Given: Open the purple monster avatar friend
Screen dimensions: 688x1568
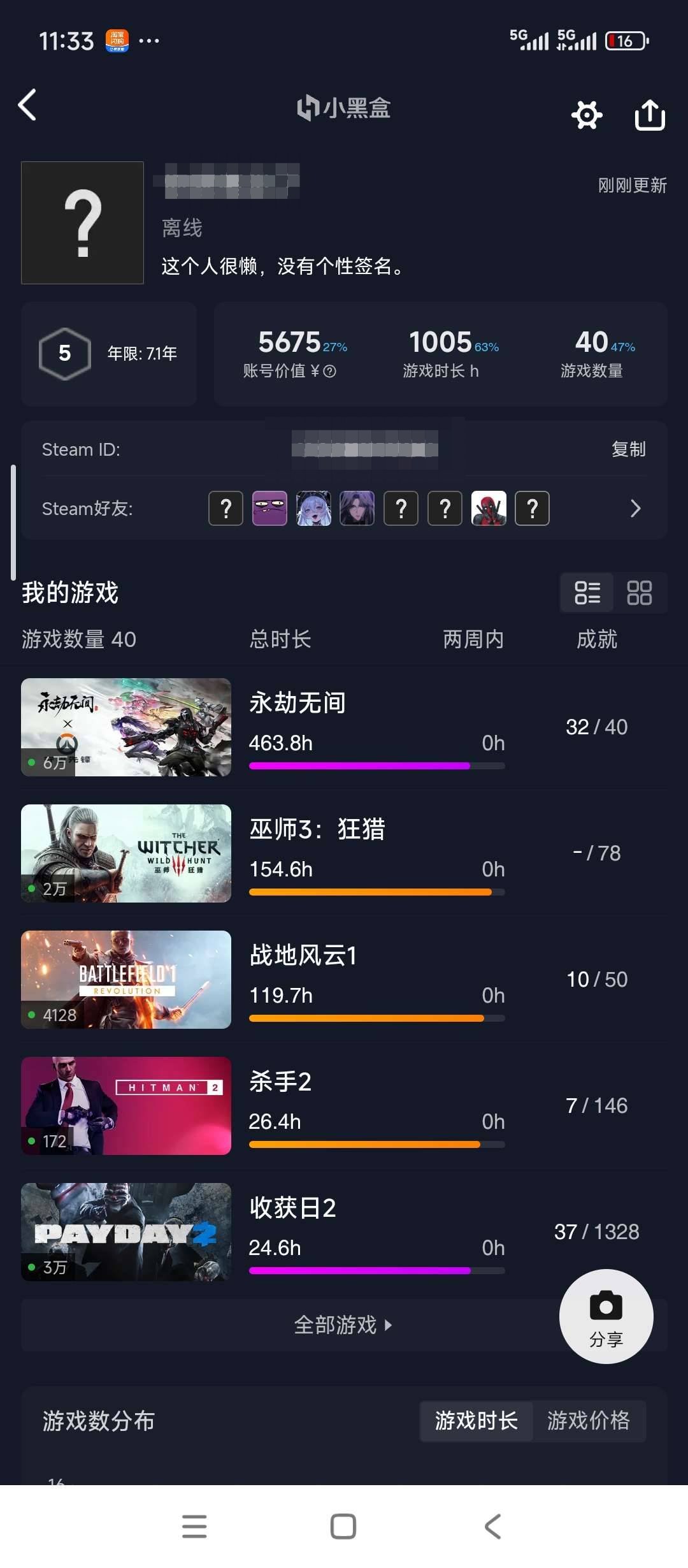Looking at the screenshot, I should click(x=269, y=509).
